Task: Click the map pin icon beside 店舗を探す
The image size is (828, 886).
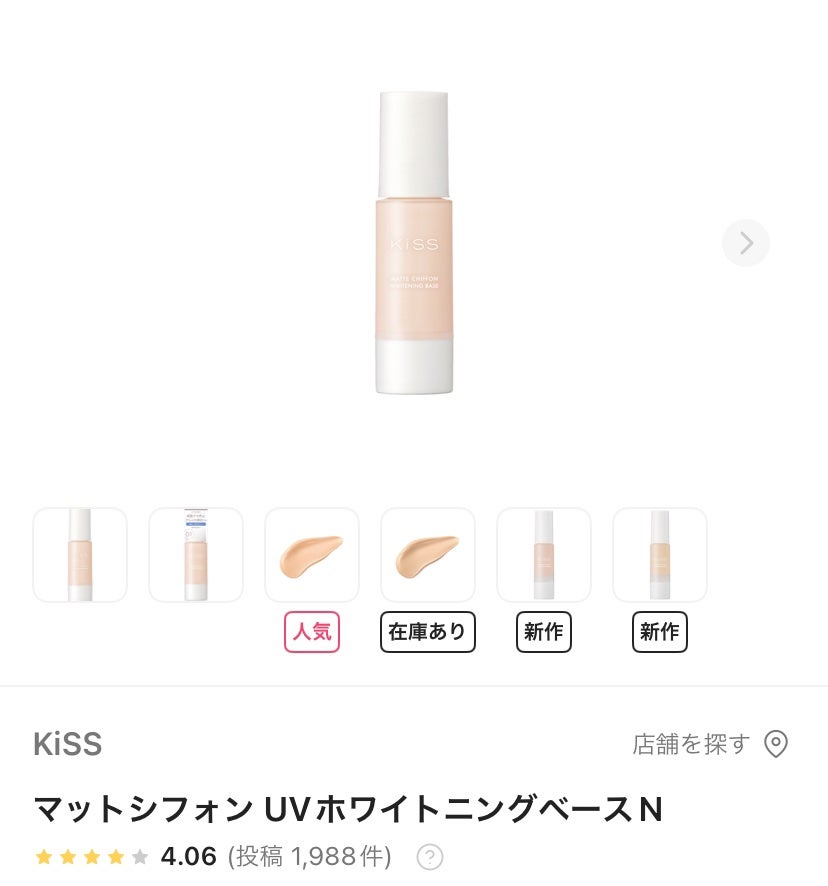Action: click(x=775, y=744)
